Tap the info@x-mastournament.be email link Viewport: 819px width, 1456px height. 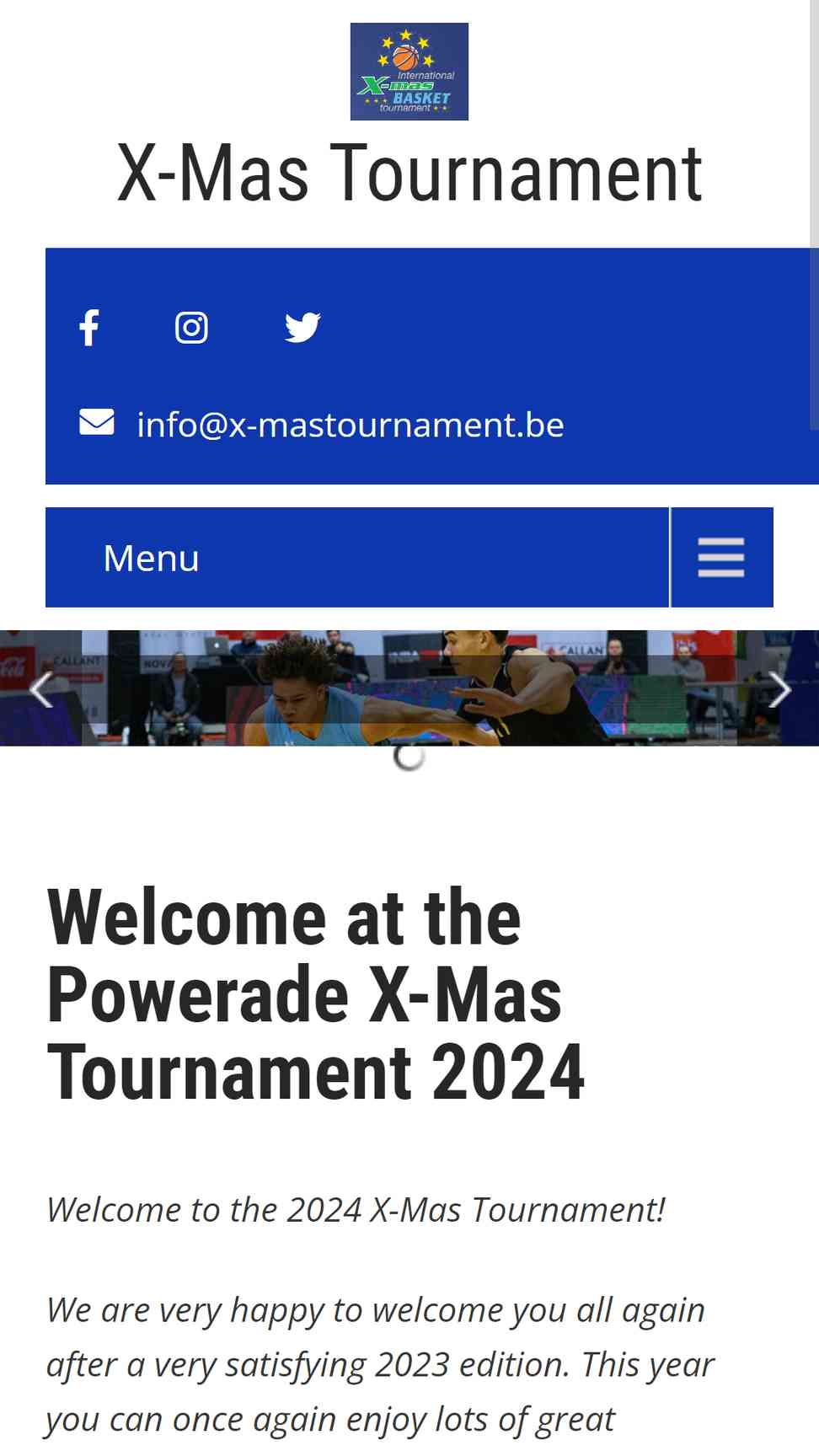[x=351, y=425]
